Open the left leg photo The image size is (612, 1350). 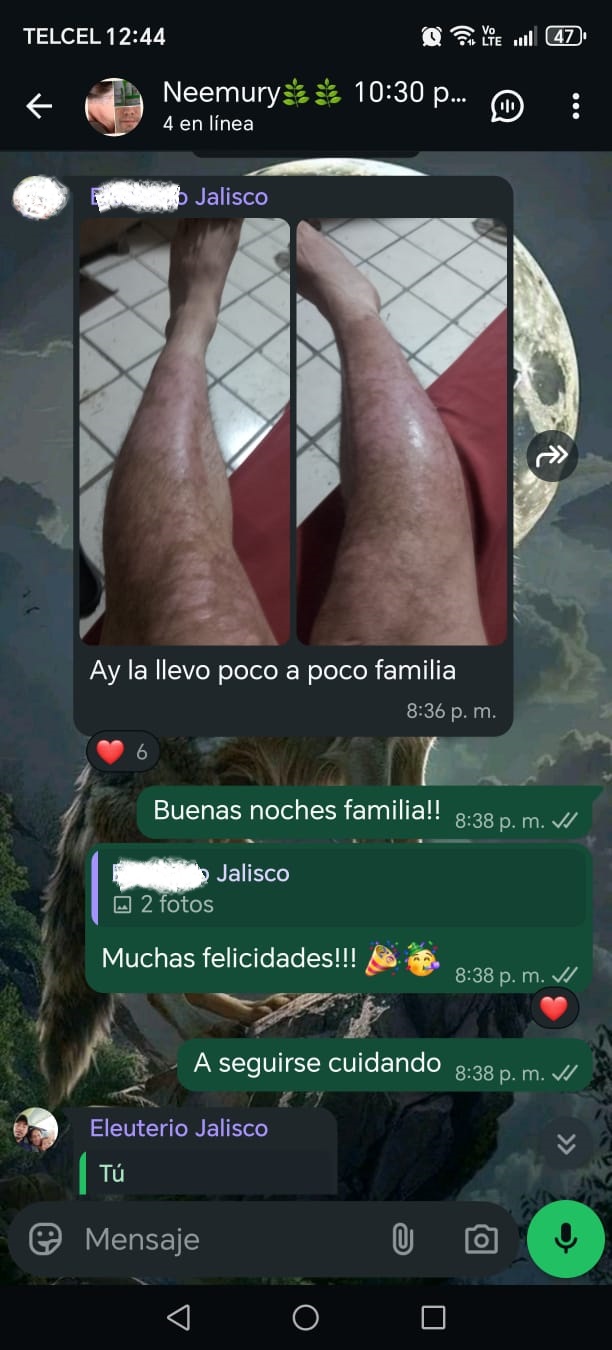point(184,431)
